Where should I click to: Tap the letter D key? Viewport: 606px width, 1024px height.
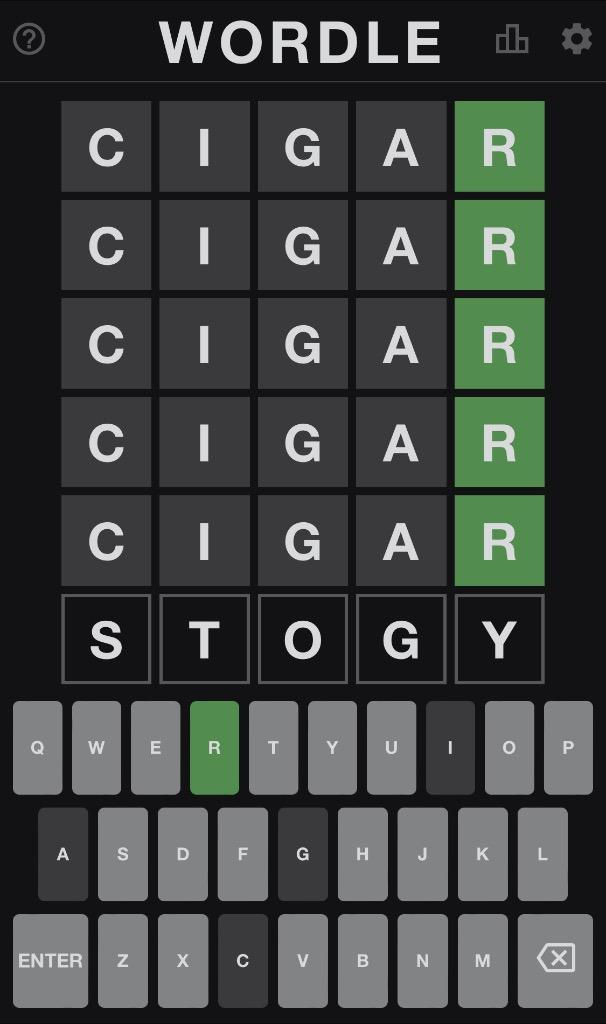tap(183, 854)
